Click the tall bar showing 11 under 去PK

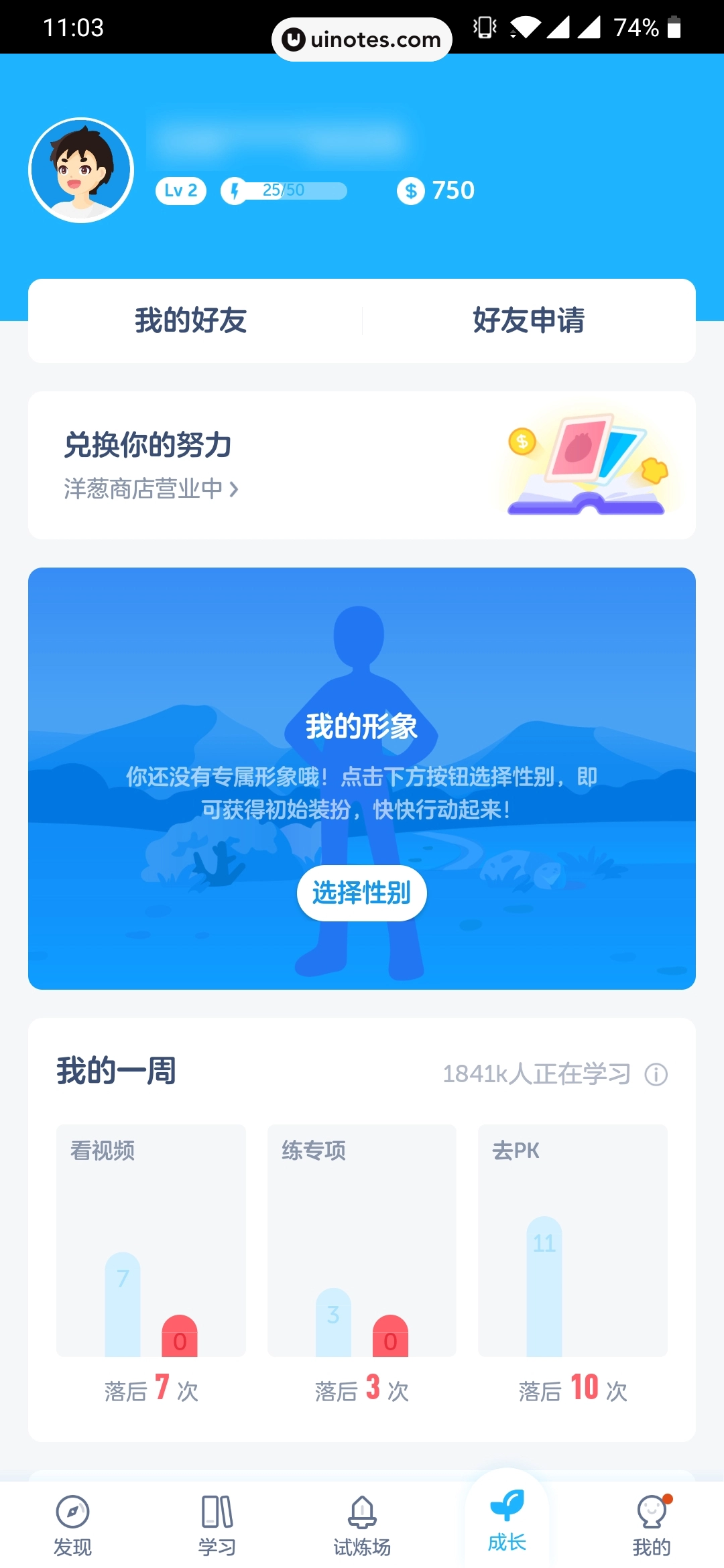coord(544,1287)
